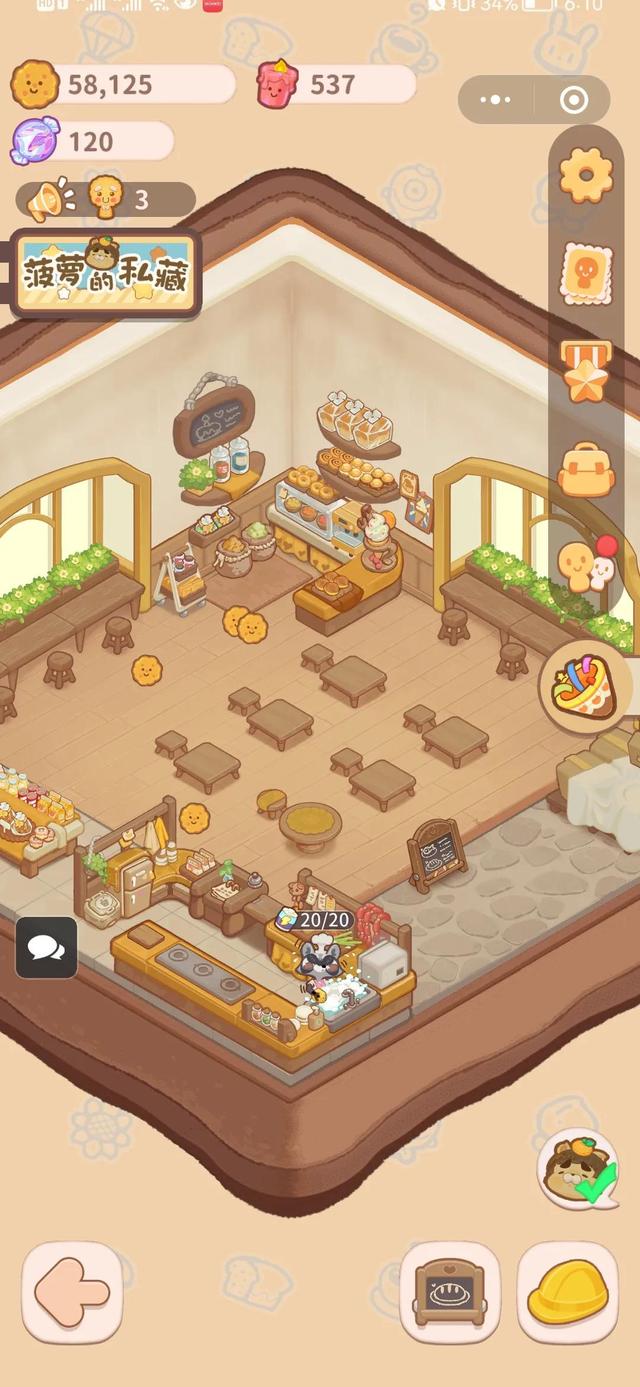Tap the cookie coin balance 58,125

click(122, 84)
